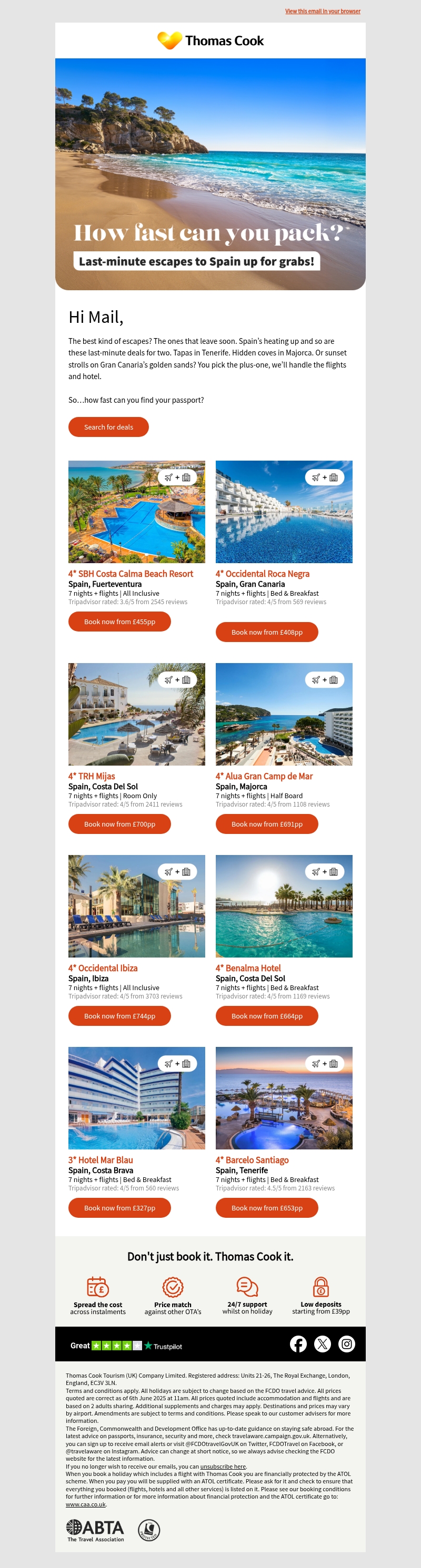The height and width of the screenshot is (1568, 421).
Task: Tap the unsubscribe here link
Action: [x=223, y=1467]
